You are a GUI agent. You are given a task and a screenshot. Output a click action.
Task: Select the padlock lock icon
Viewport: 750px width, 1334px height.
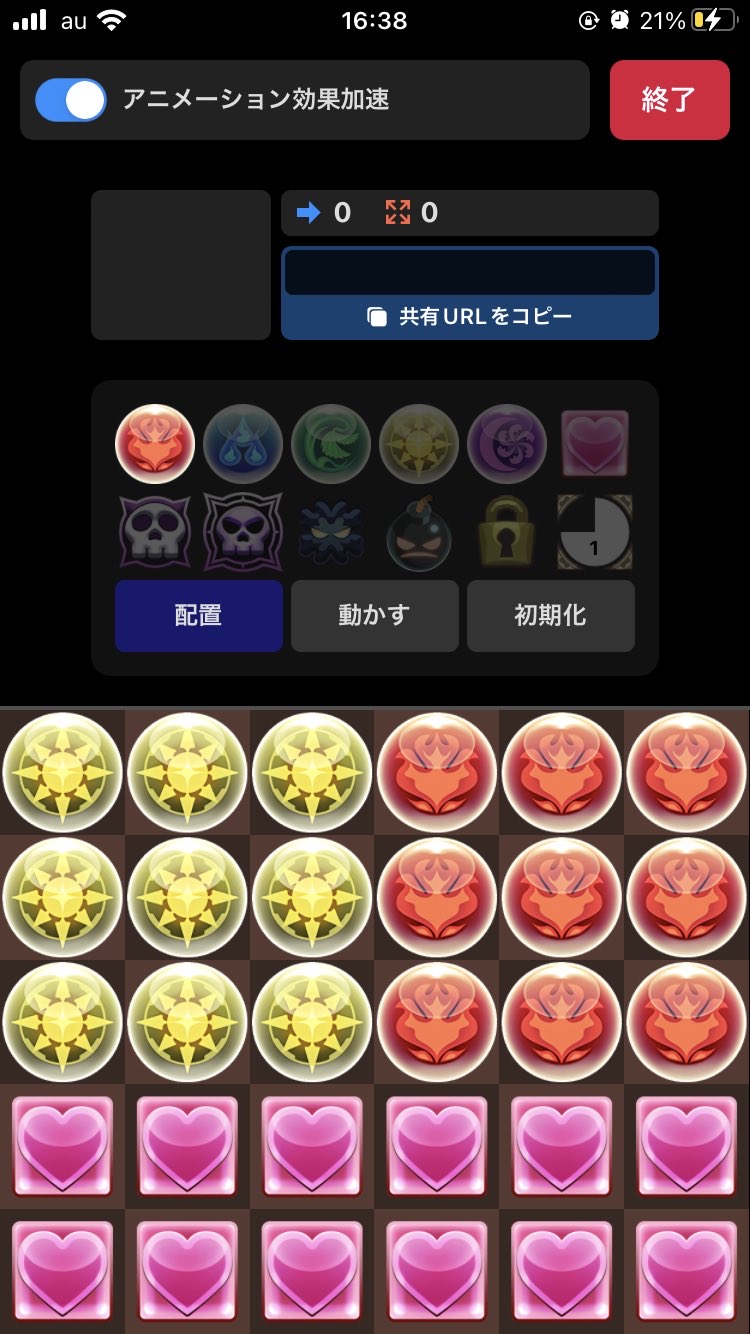[507, 532]
